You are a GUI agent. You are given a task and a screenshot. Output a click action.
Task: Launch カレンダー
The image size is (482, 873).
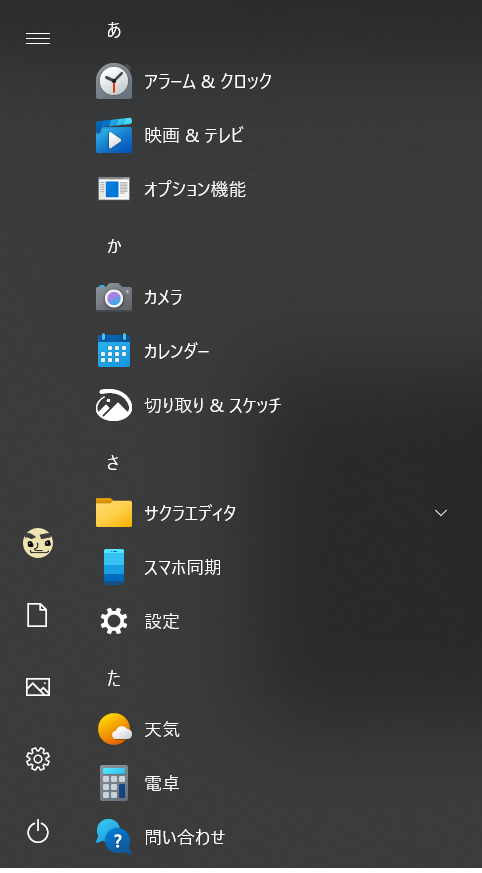(x=273, y=351)
